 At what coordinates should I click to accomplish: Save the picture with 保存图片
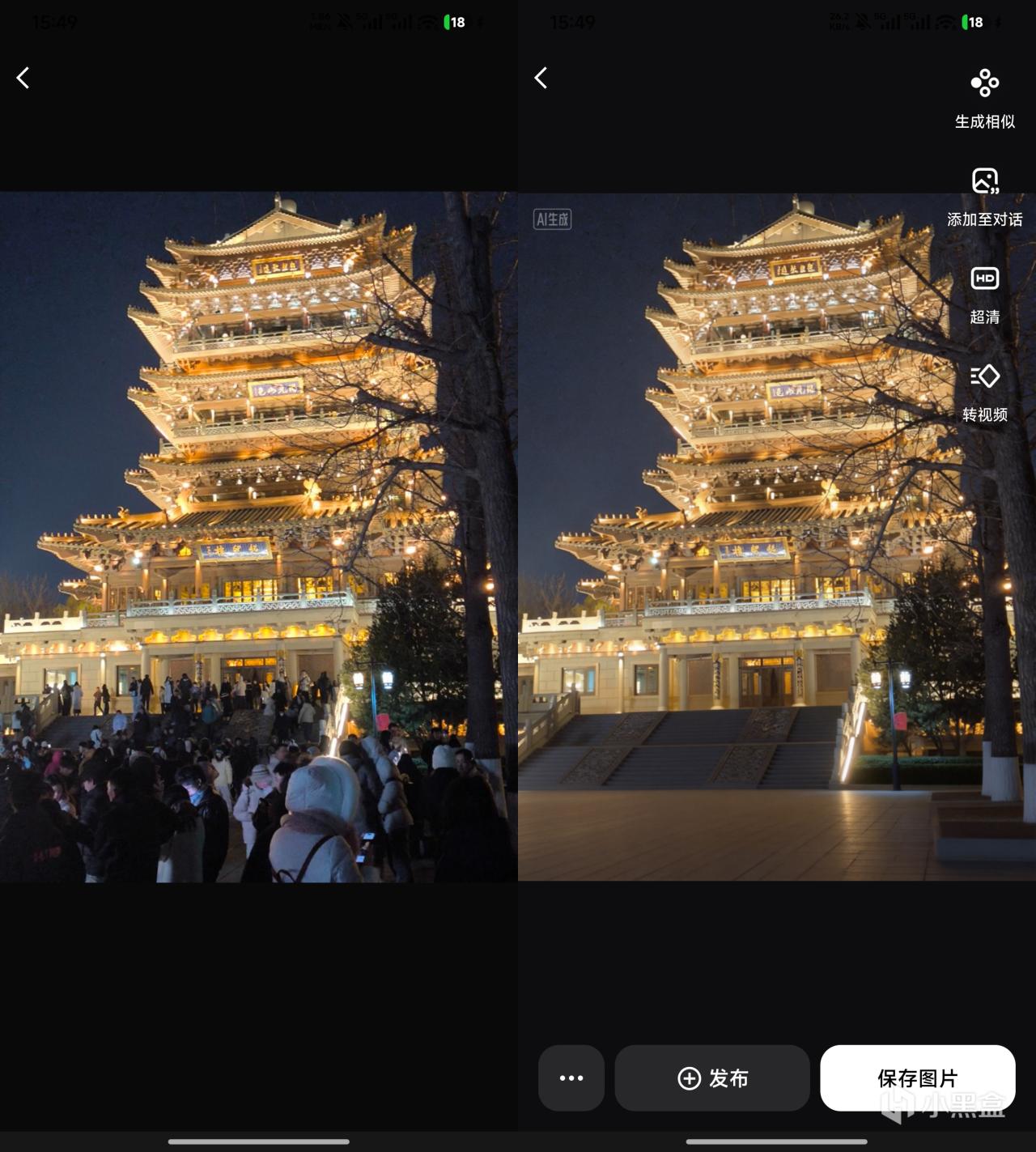click(917, 1078)
